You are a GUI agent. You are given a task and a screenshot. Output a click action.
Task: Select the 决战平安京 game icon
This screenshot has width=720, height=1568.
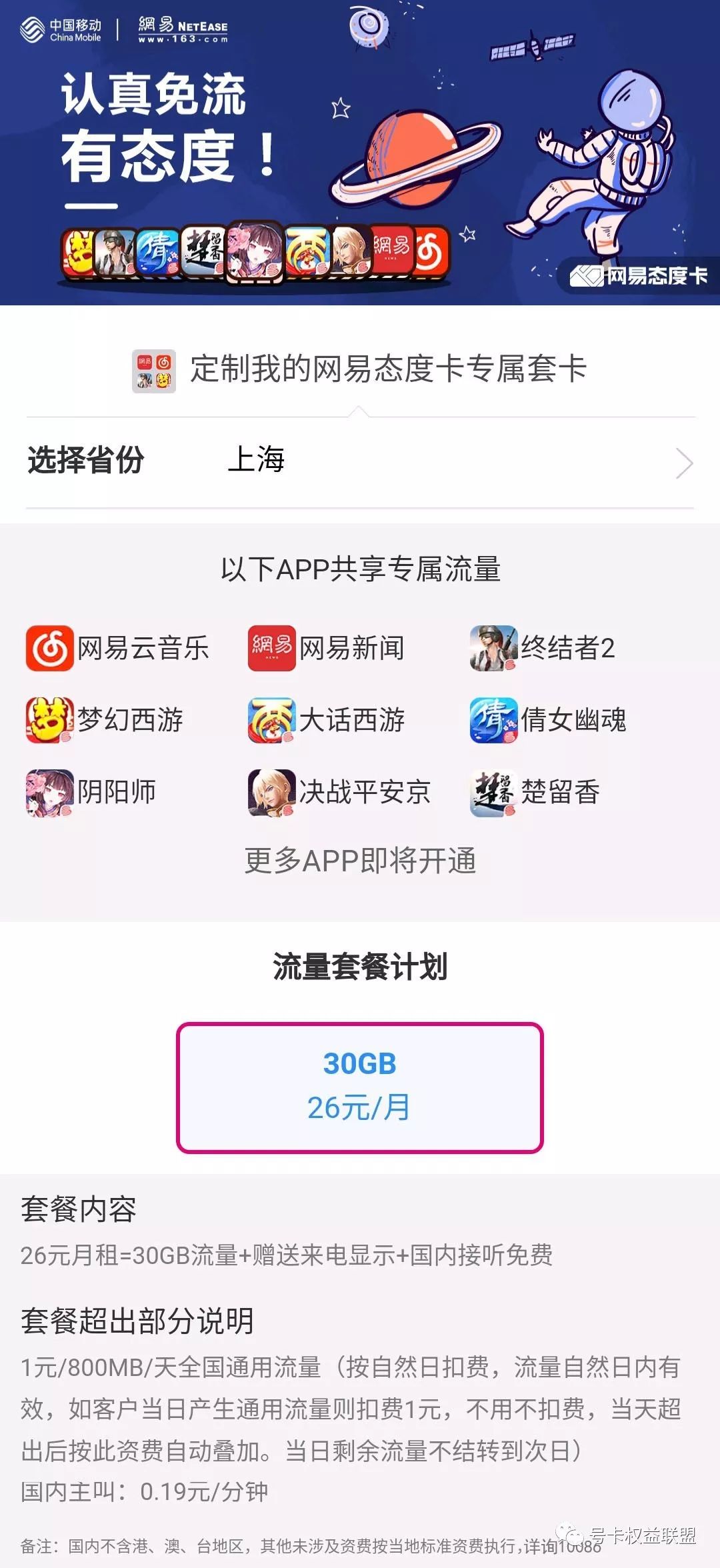(x=271, y=793)
